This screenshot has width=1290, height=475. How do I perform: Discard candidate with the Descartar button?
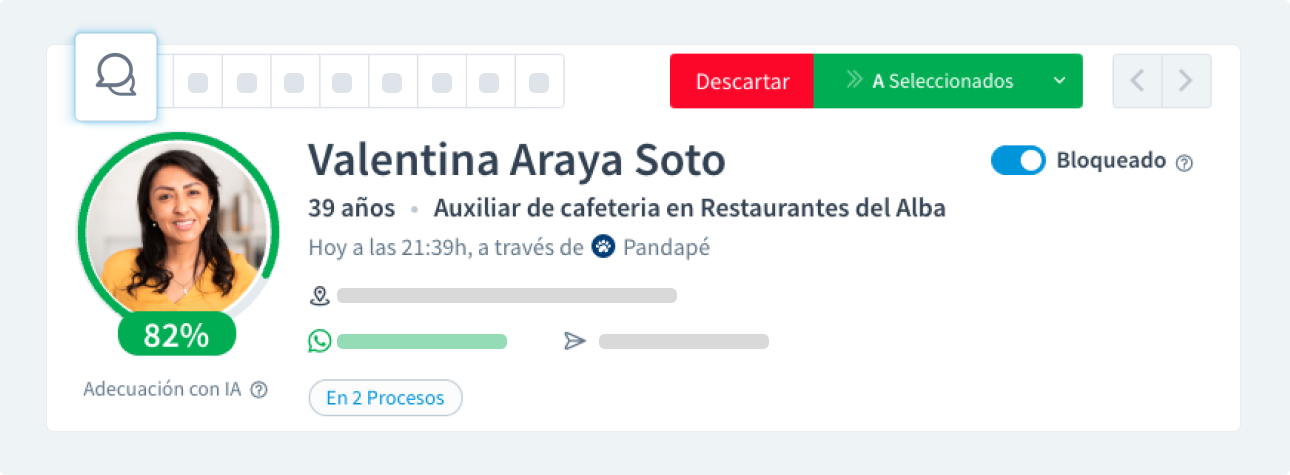click(742, 81)
